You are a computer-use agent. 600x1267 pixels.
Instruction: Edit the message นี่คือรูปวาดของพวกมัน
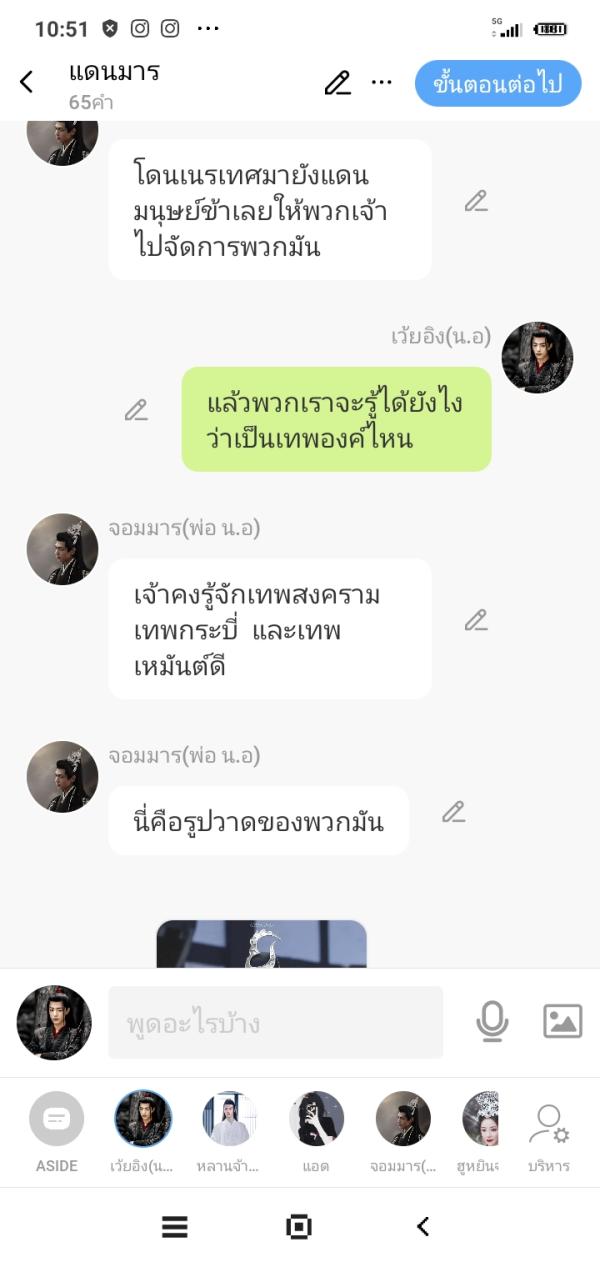click(454, 812)
